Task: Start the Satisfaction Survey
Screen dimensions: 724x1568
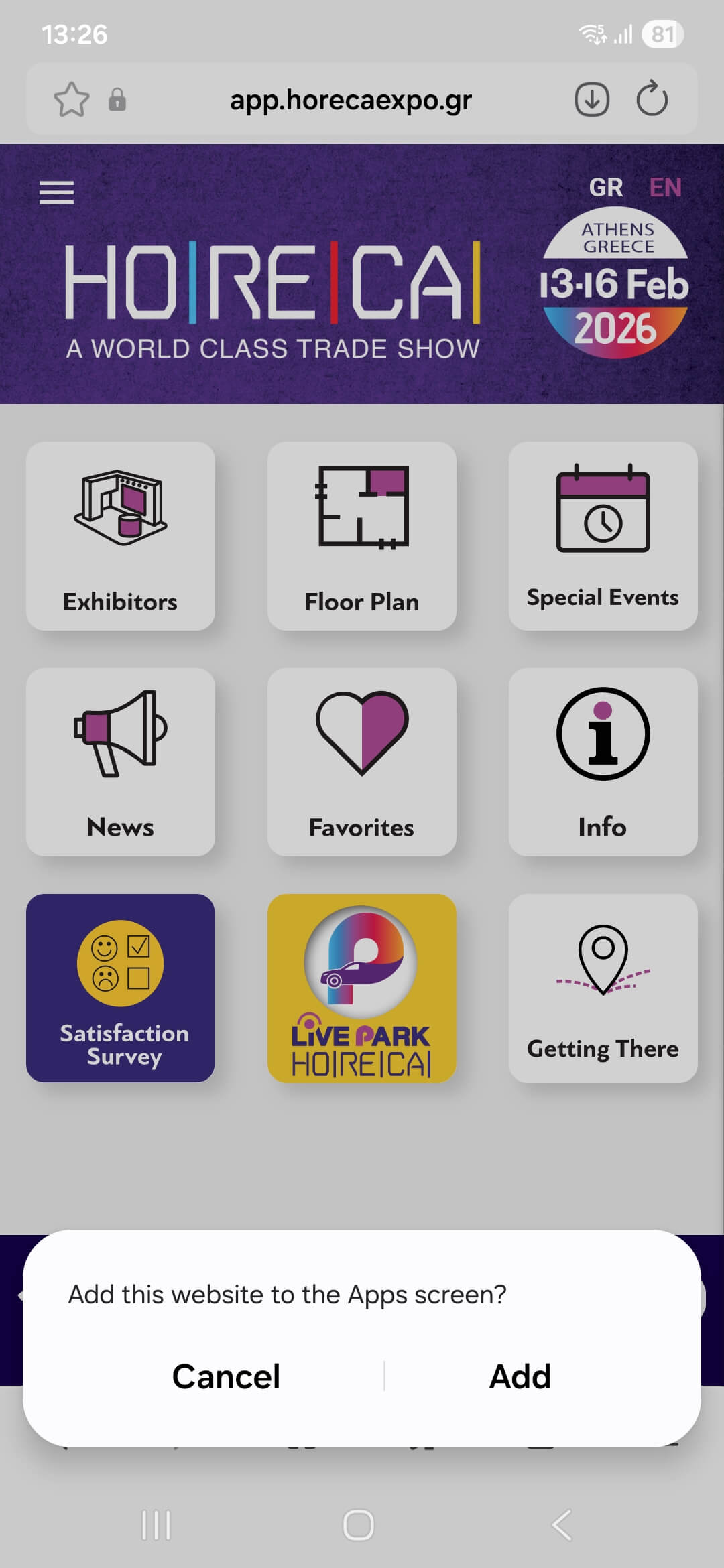Action: (121, 988)
